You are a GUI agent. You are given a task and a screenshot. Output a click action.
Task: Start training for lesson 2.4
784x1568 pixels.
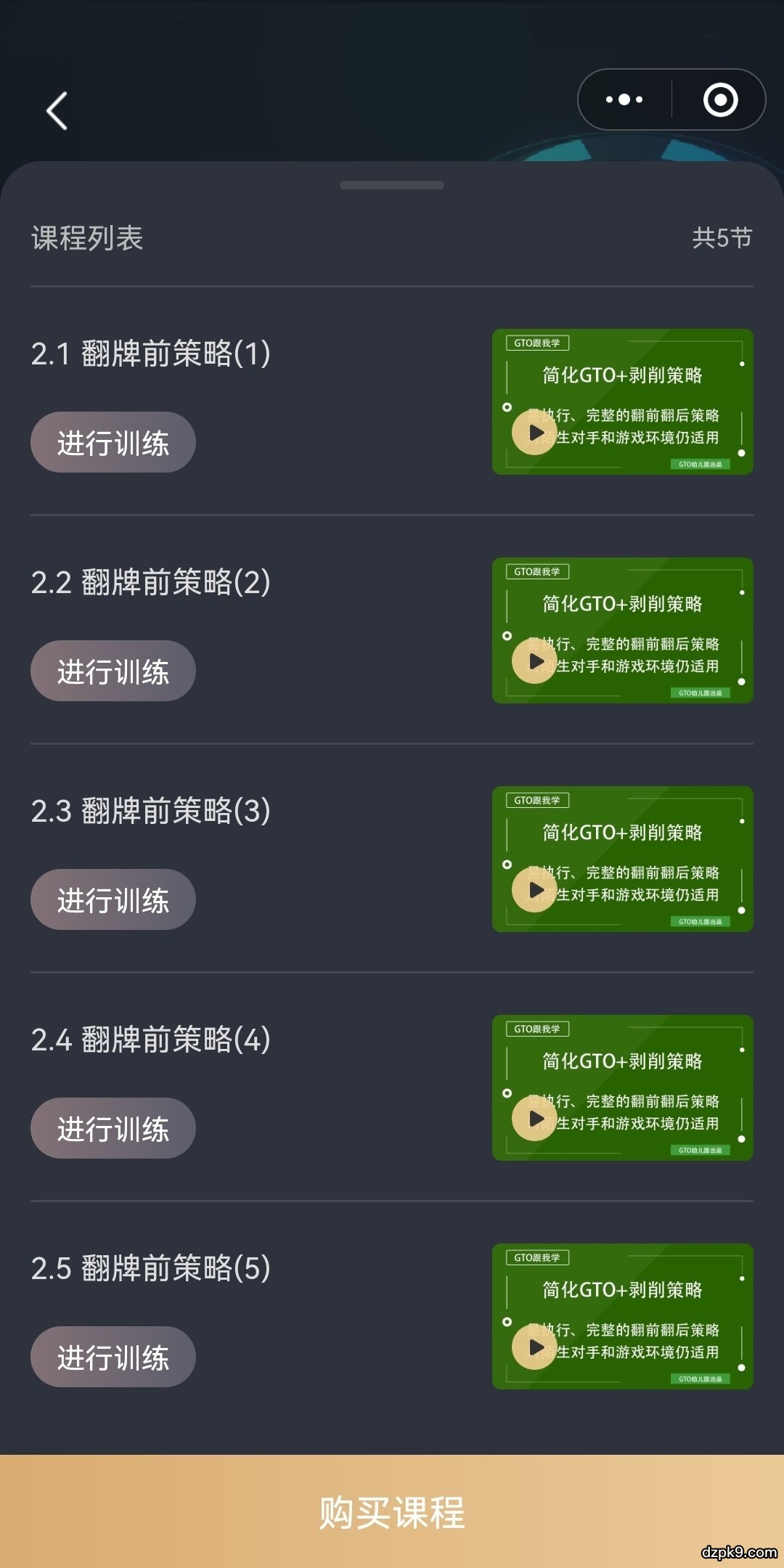pyautogui.click(x=113, y=1127)
